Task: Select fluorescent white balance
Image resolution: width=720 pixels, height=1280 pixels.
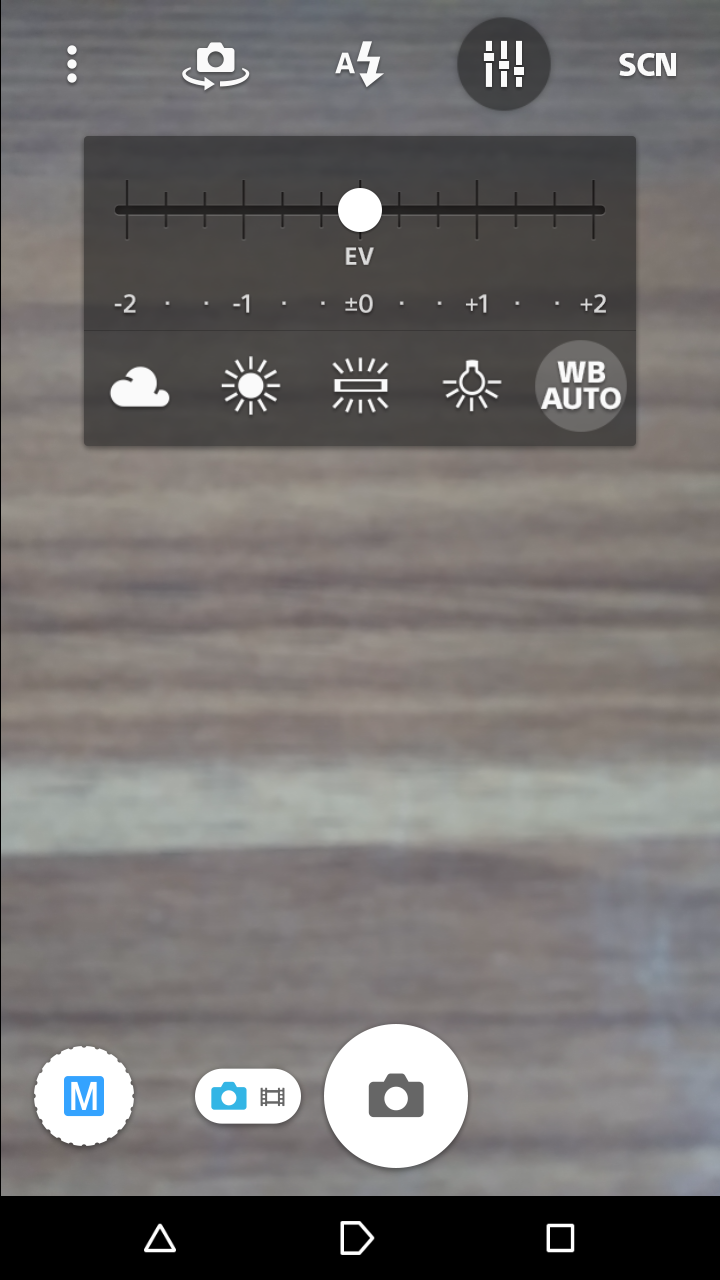Action: [x=360, y=386]
